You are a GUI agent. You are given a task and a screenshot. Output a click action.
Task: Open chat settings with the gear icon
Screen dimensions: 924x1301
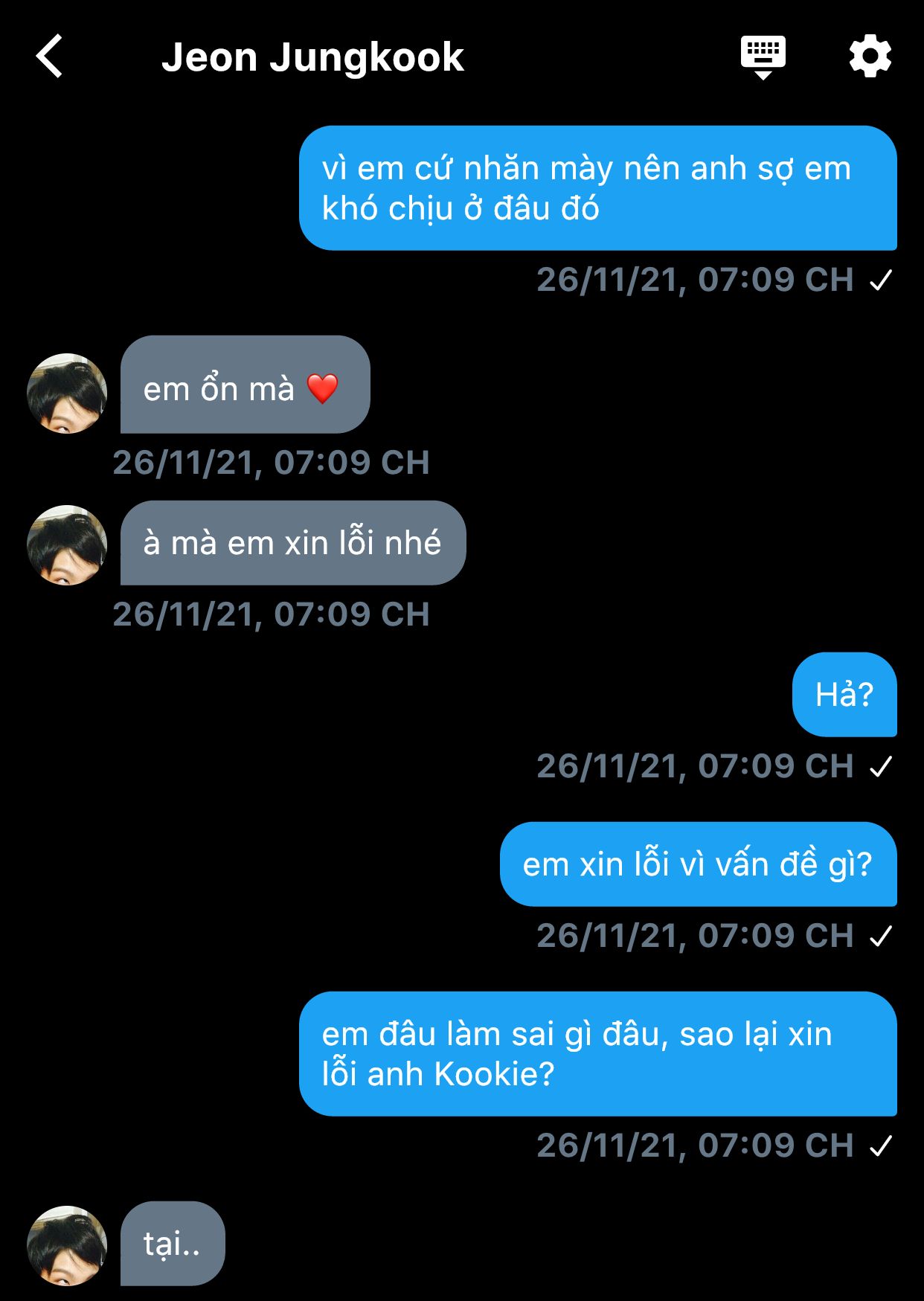(870, 56)
